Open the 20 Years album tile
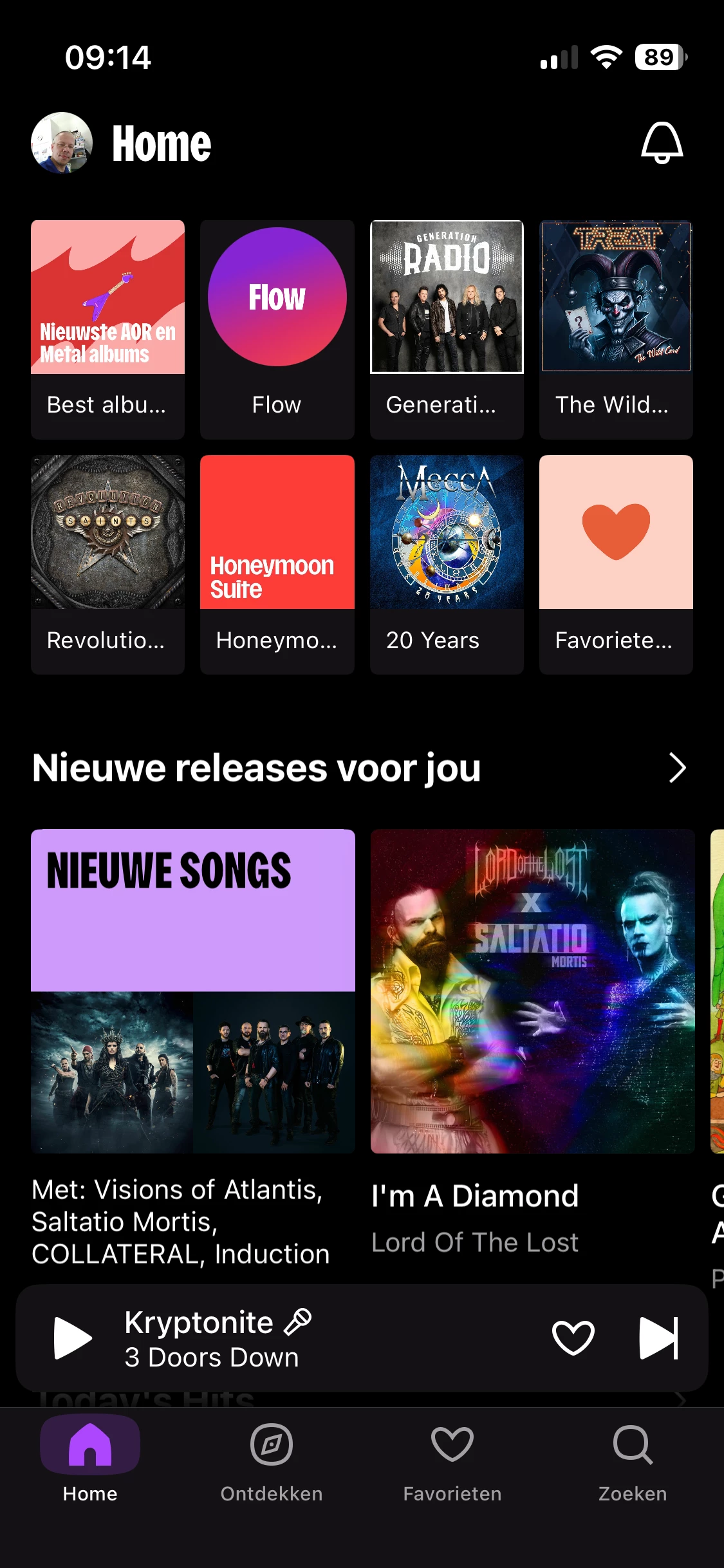 447,564
